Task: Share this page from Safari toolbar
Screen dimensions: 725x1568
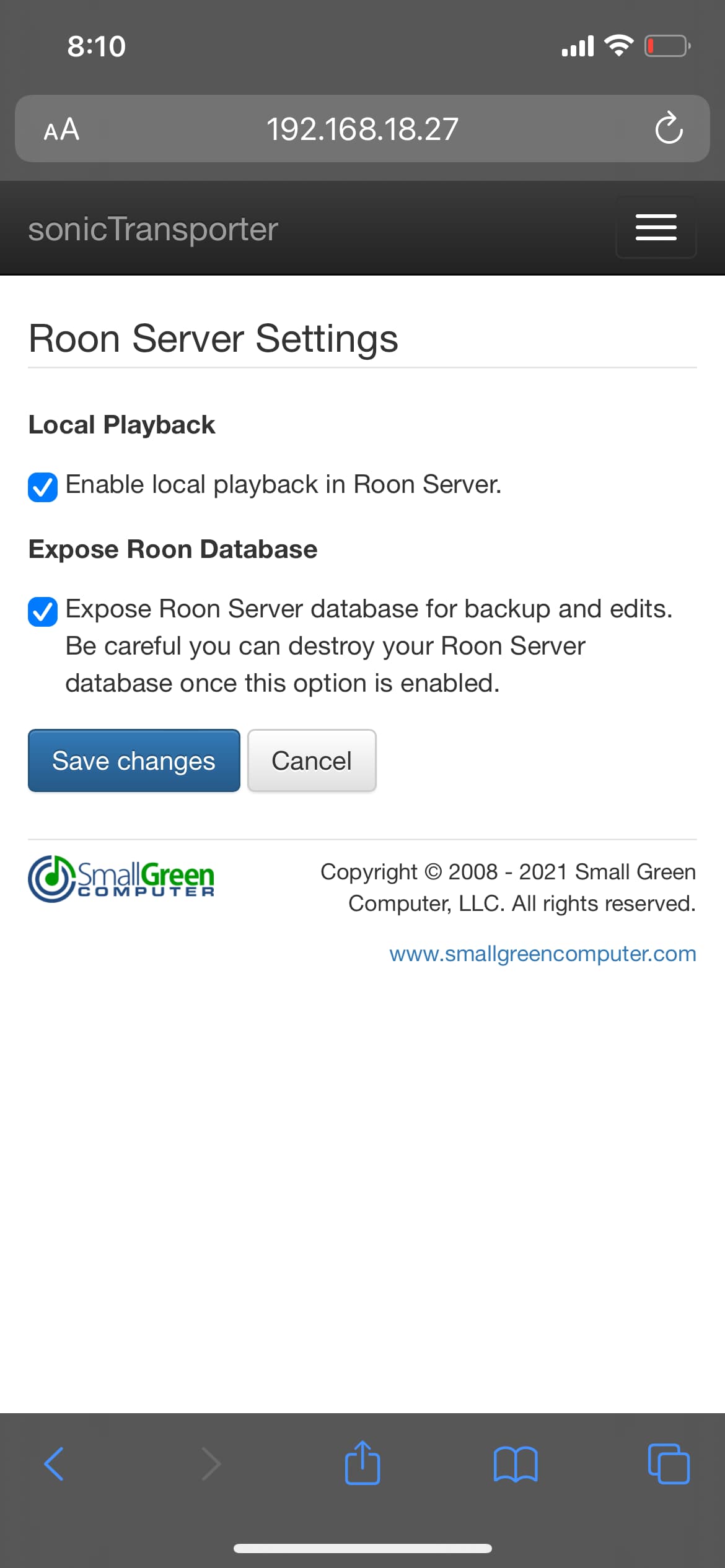Action: 362,1463
